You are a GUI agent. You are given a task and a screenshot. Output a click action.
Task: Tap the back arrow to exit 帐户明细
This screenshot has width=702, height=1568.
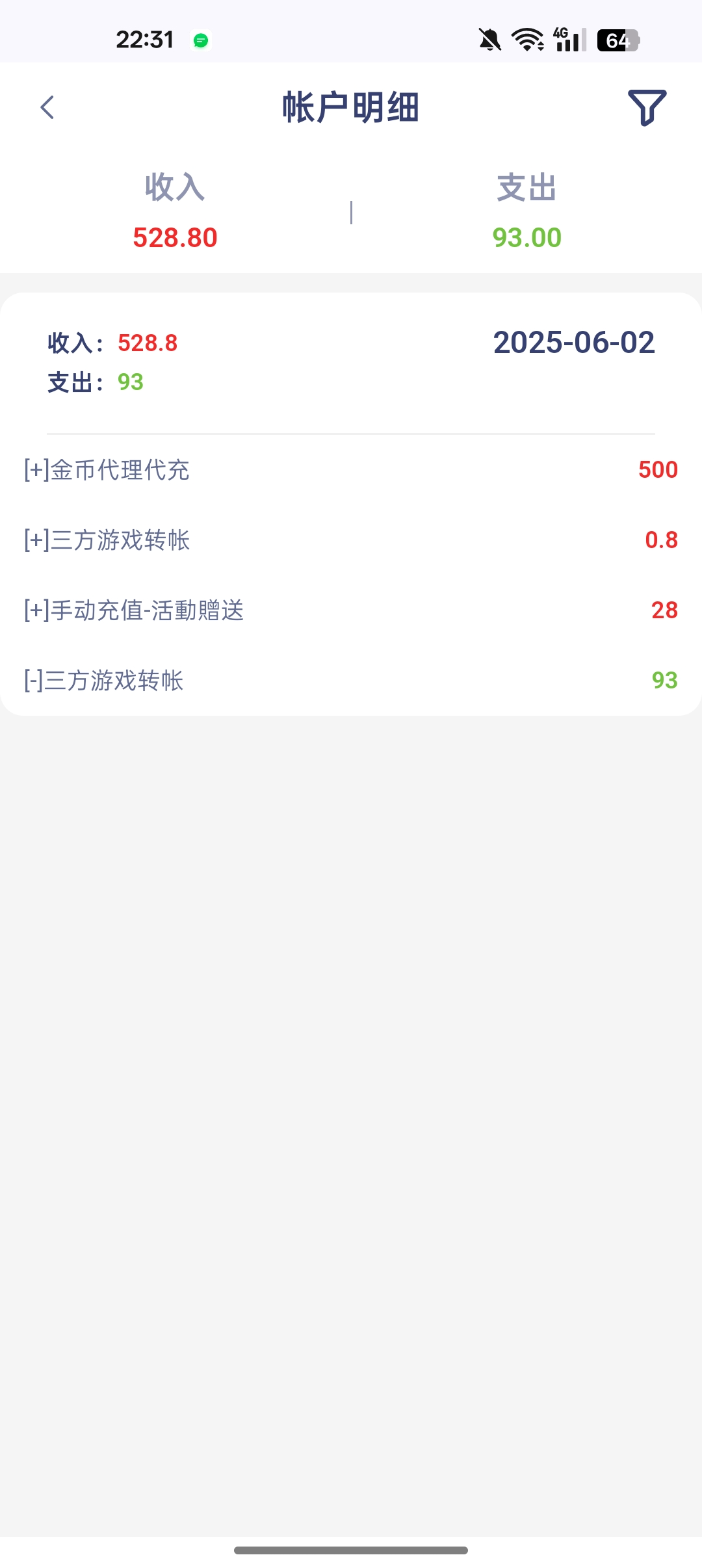tap(47, 108)
